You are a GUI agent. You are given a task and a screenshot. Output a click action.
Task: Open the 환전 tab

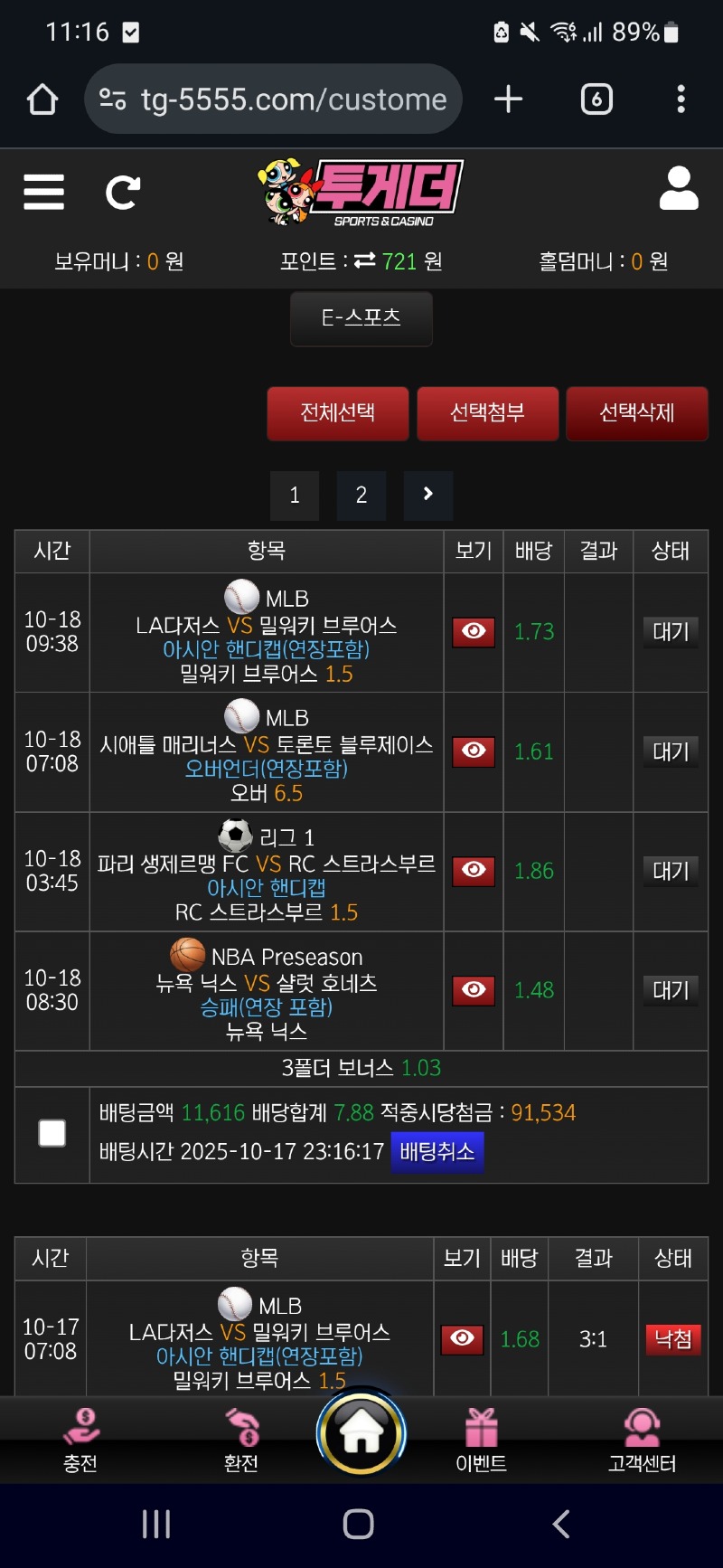pos(241,1440)
